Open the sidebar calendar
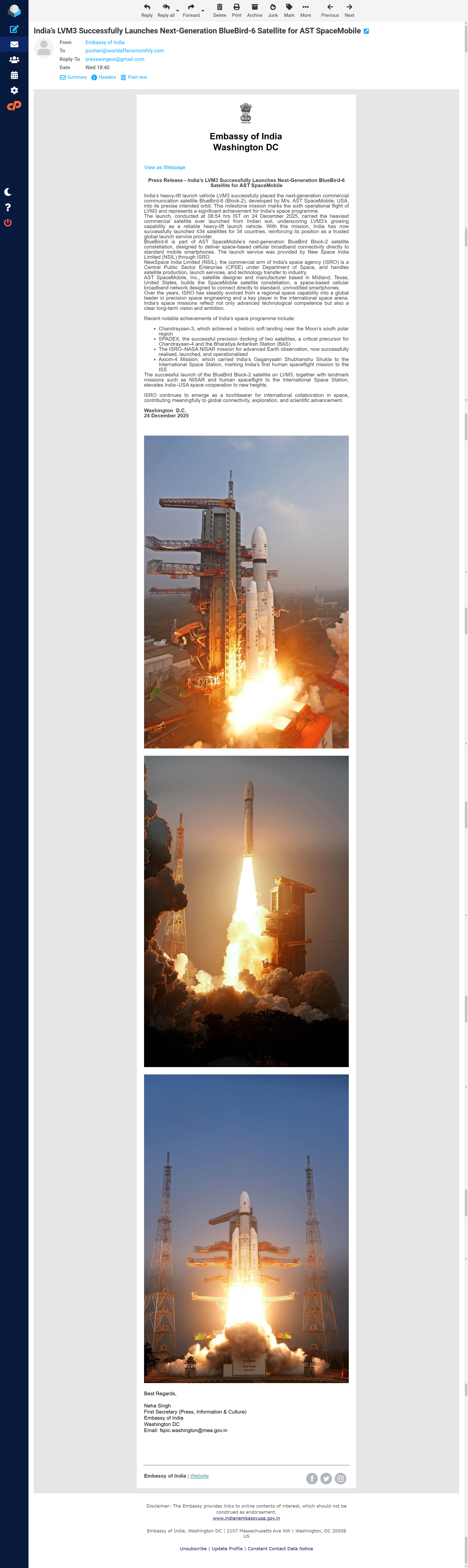Image resolution: width=468 pixels, height=1568 pixels. 14,75
